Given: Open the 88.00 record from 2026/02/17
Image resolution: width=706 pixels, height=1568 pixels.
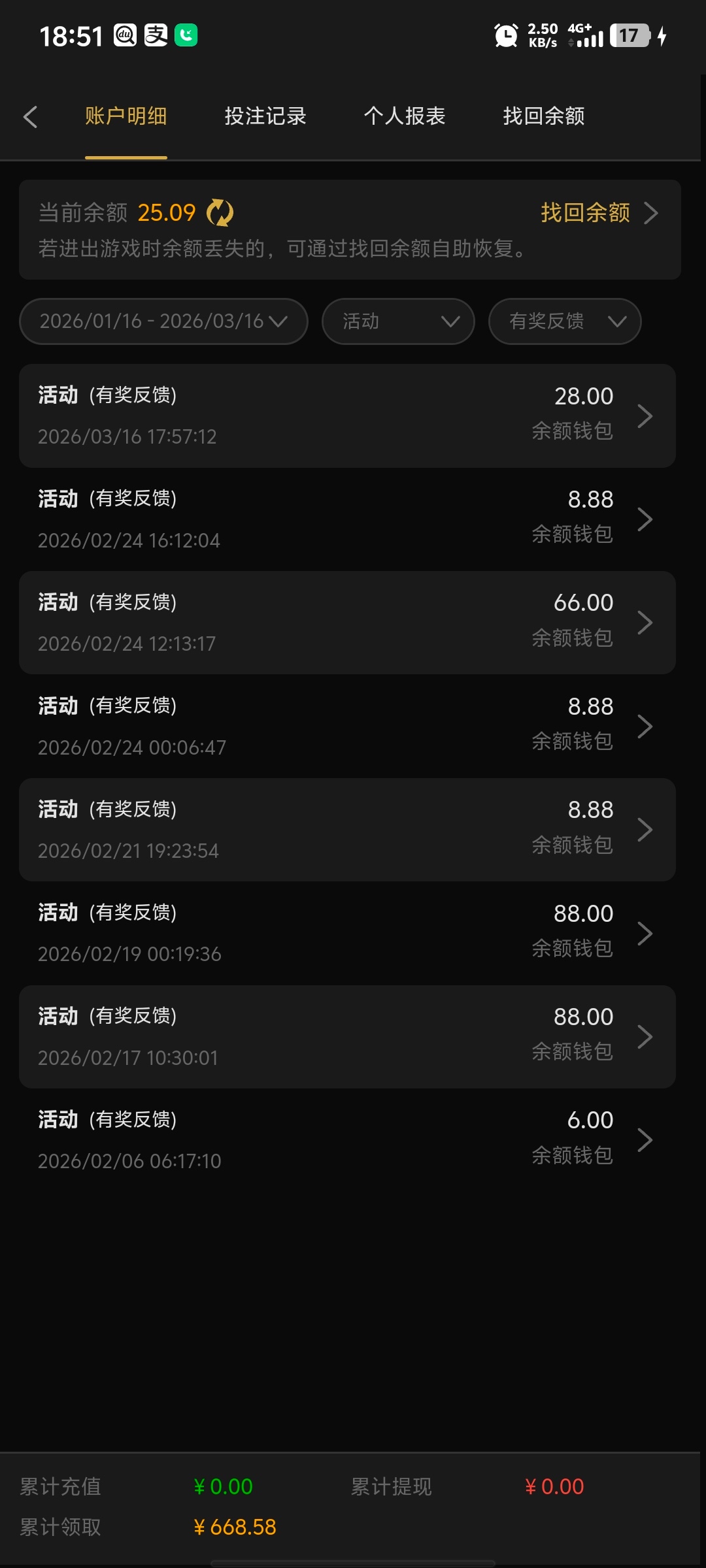Looking at the screenshot, I should [347, 1037].
